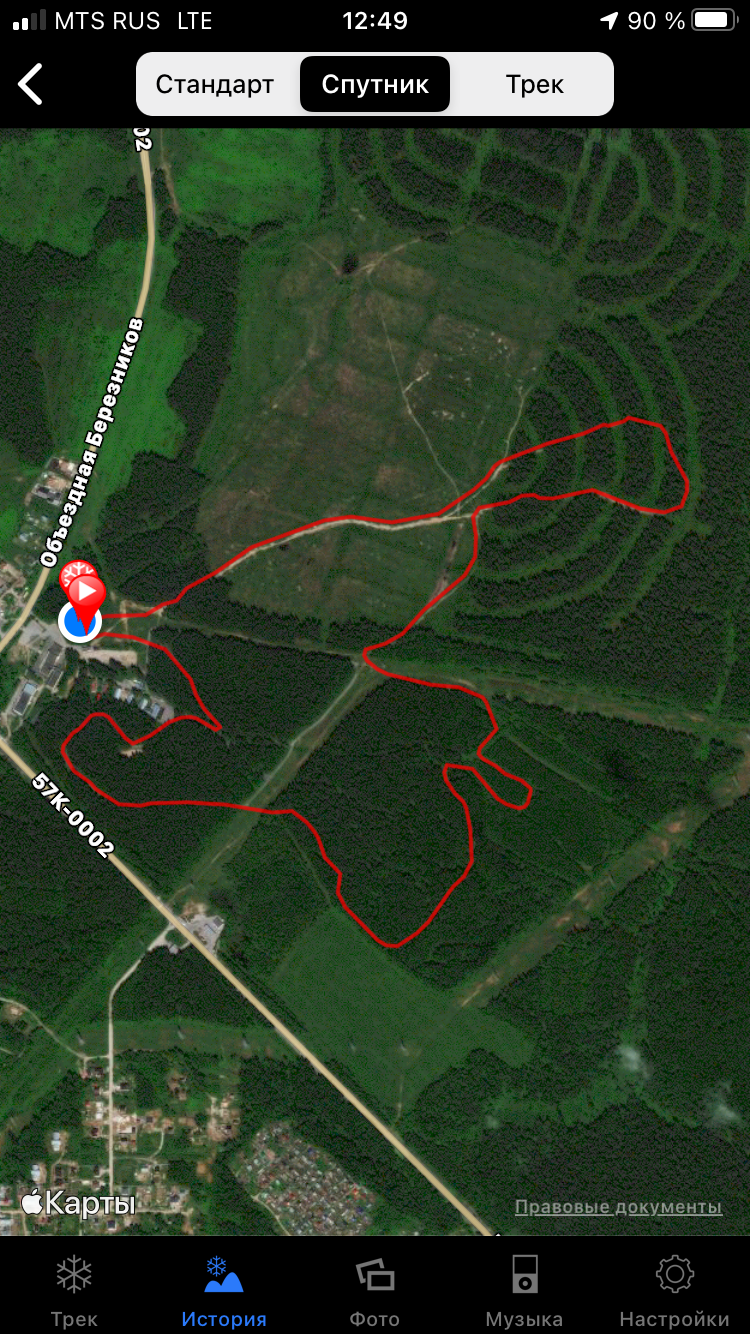750x1334 pixels.
Task: Open the История tab
Action: pyautogui.click(x=224, y=1290)
